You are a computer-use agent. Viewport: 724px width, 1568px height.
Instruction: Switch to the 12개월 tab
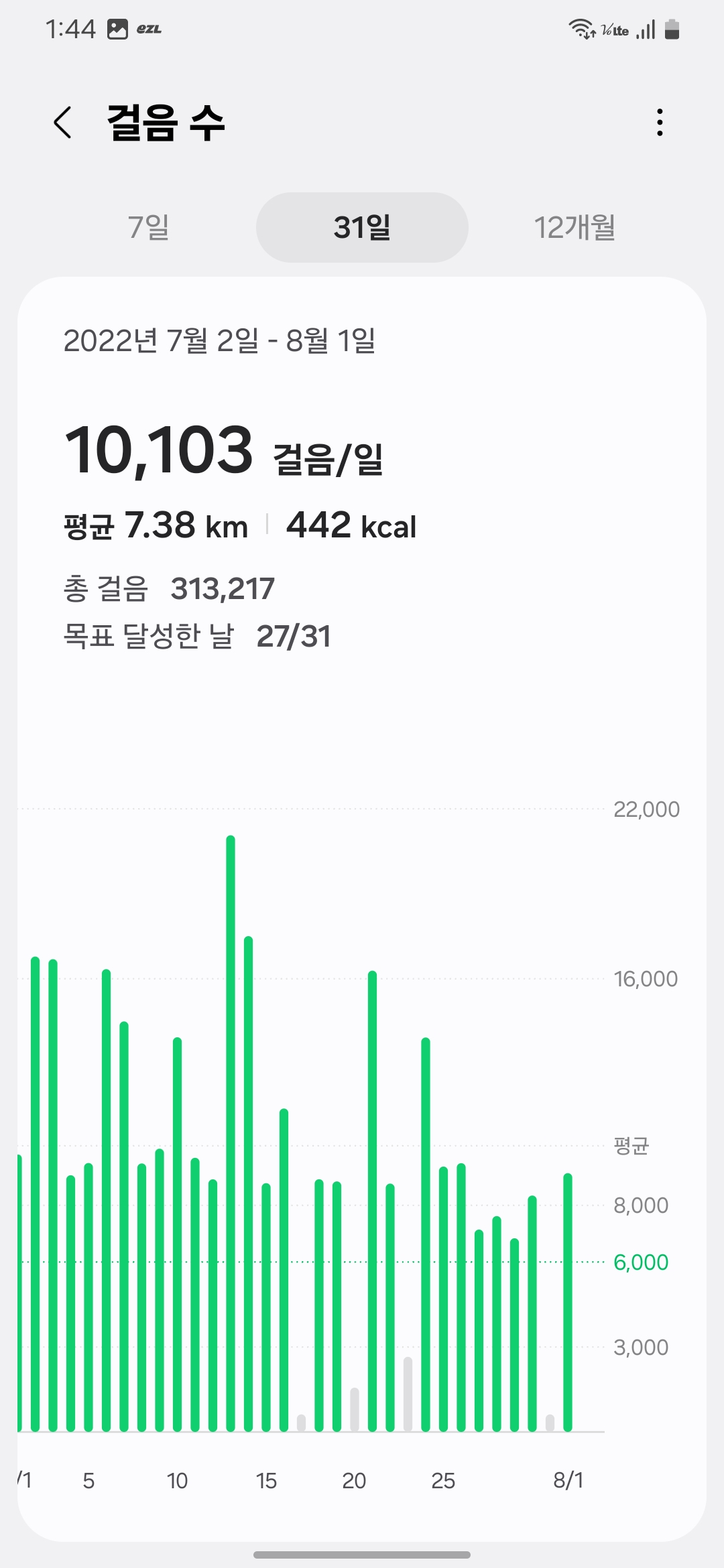(577, 227)
